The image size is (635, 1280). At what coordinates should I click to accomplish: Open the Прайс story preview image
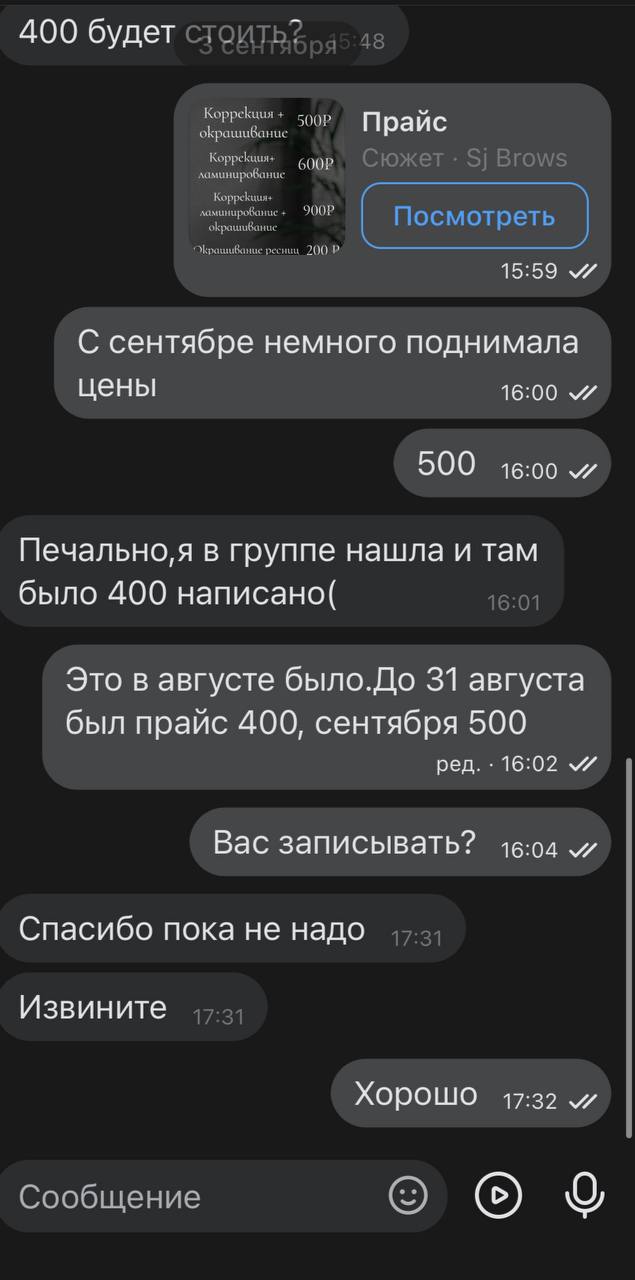pyautogui.click(x=268, y=176)
